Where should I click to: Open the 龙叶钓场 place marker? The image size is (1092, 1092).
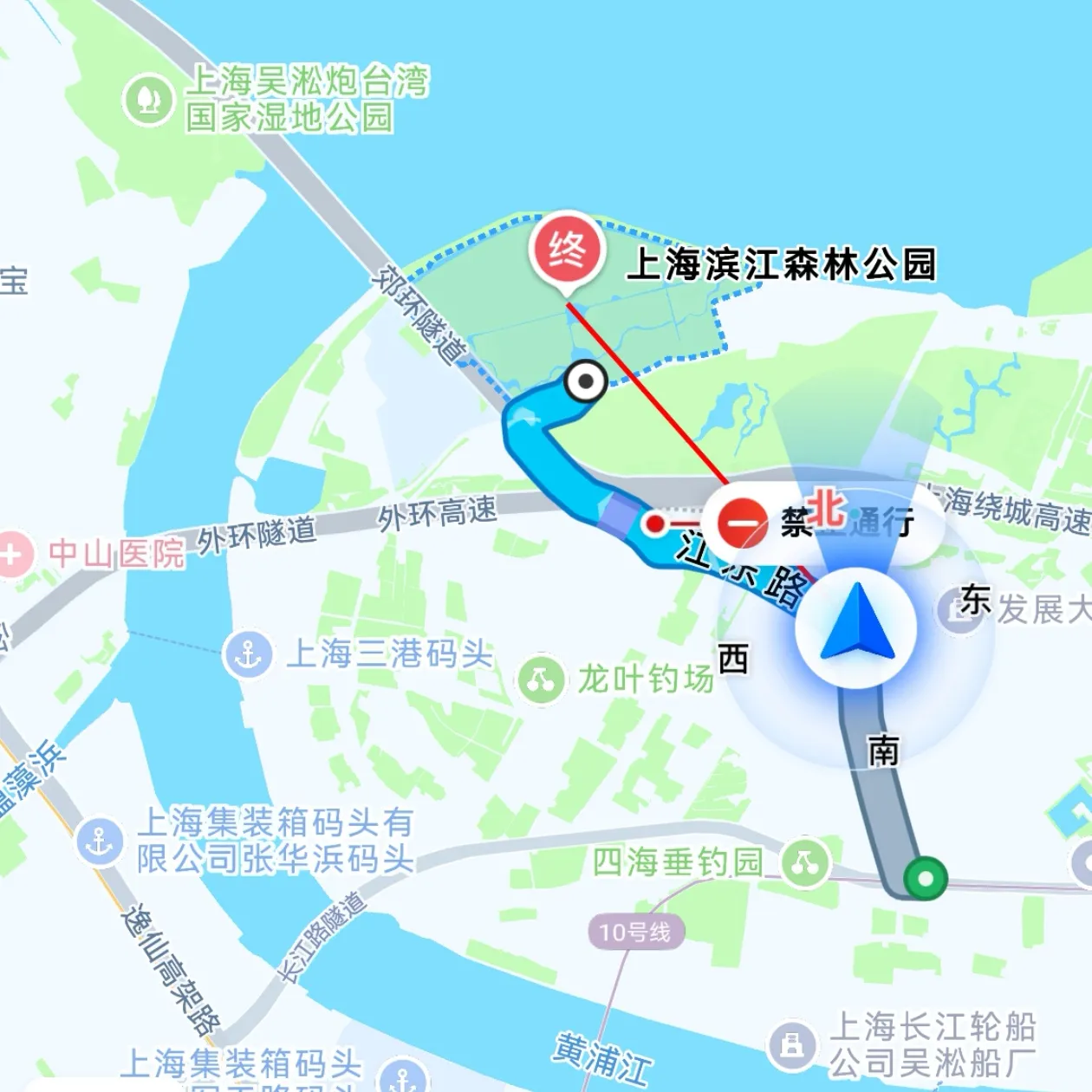pos(542,679)
